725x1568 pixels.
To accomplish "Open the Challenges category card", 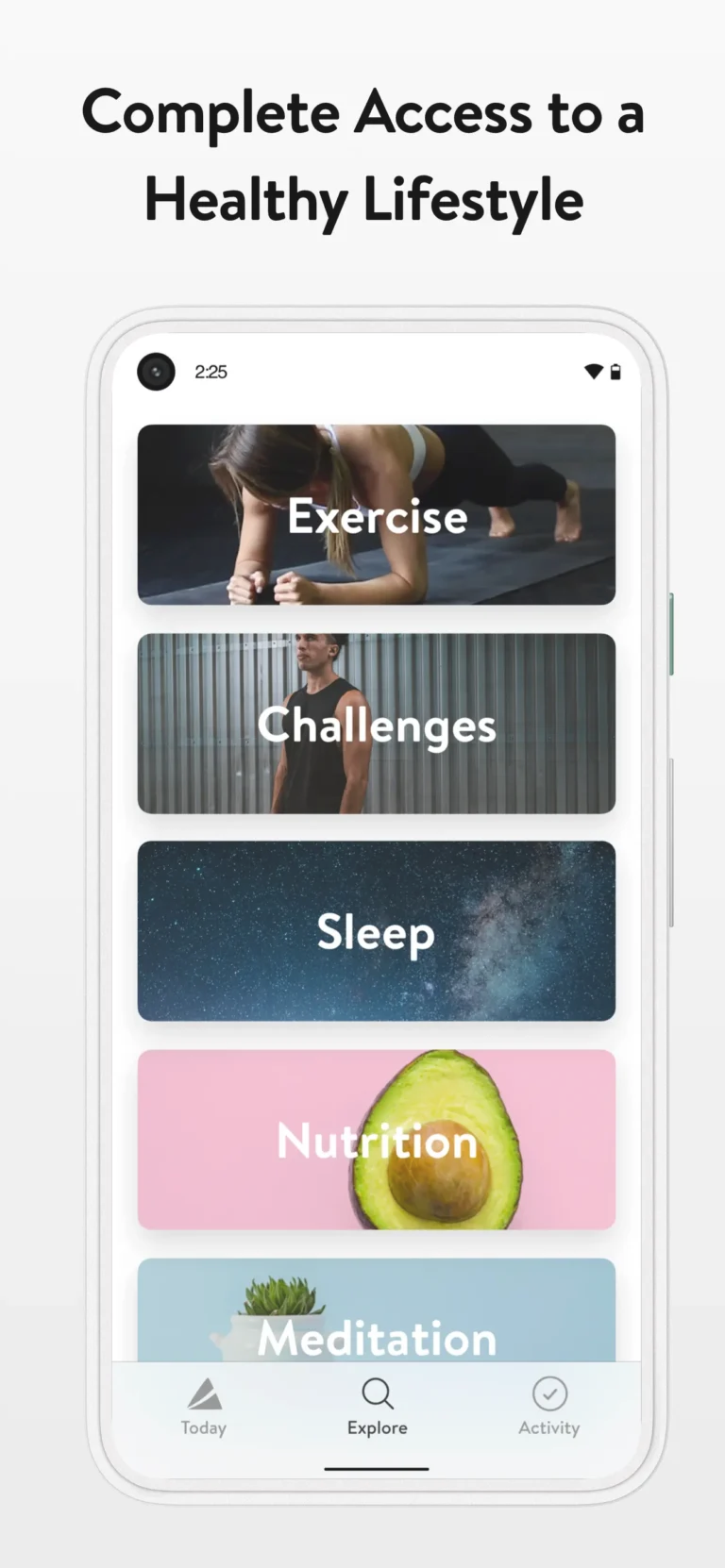I will 377,724.
